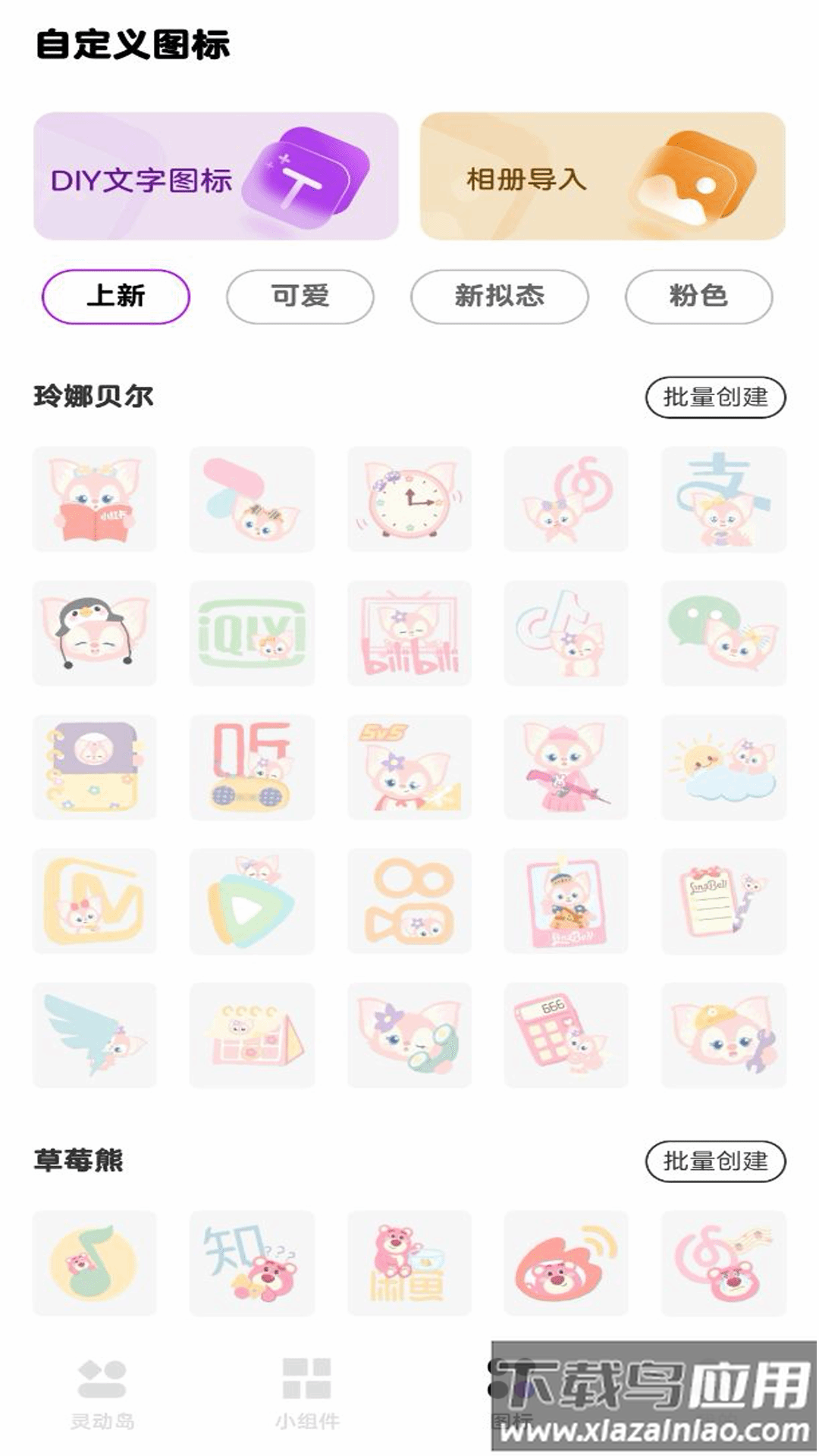The width and height of the screenshot is (819, 1456).
Task: Select the 上新 filter chip
Action: [x=115, y=296]
